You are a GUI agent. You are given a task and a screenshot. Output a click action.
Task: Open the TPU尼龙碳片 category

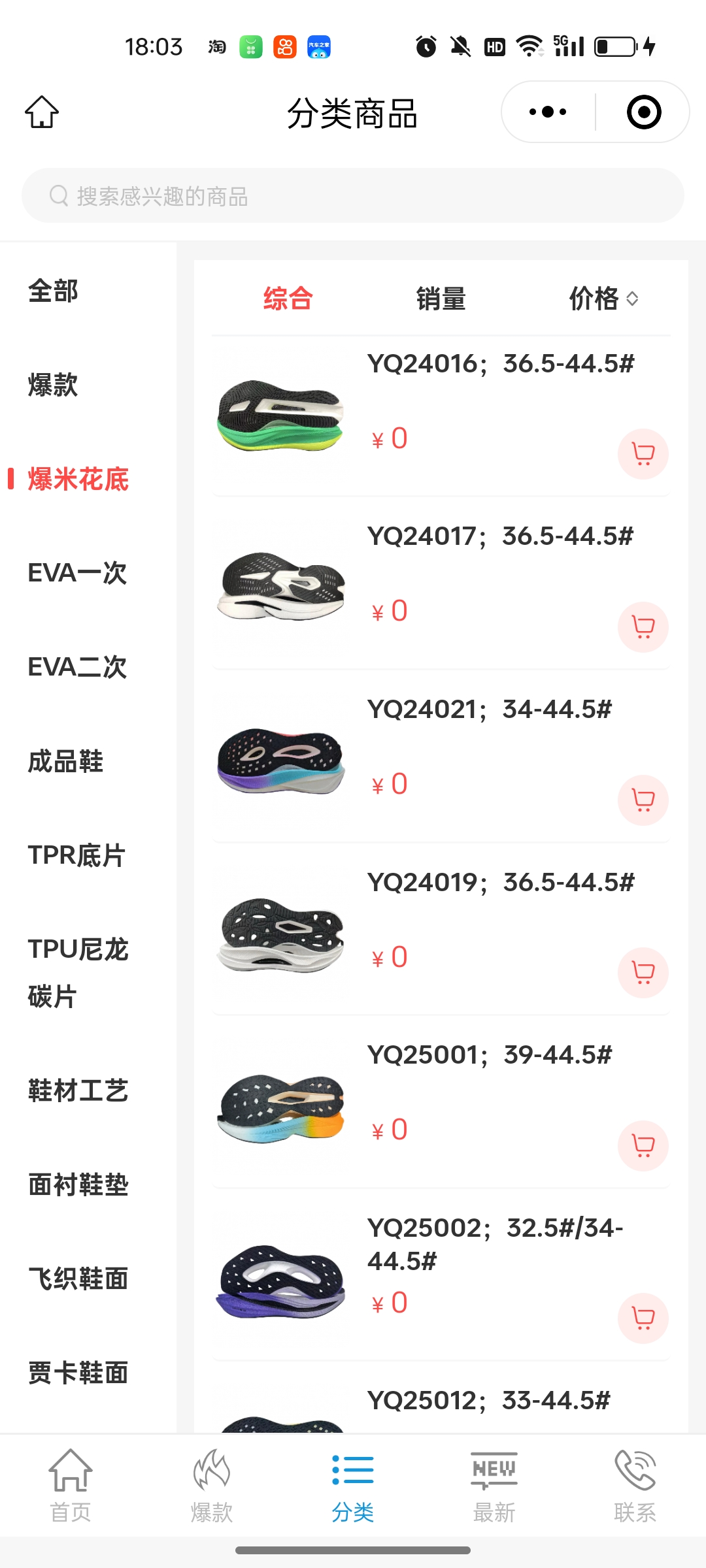tap(78, 972)
